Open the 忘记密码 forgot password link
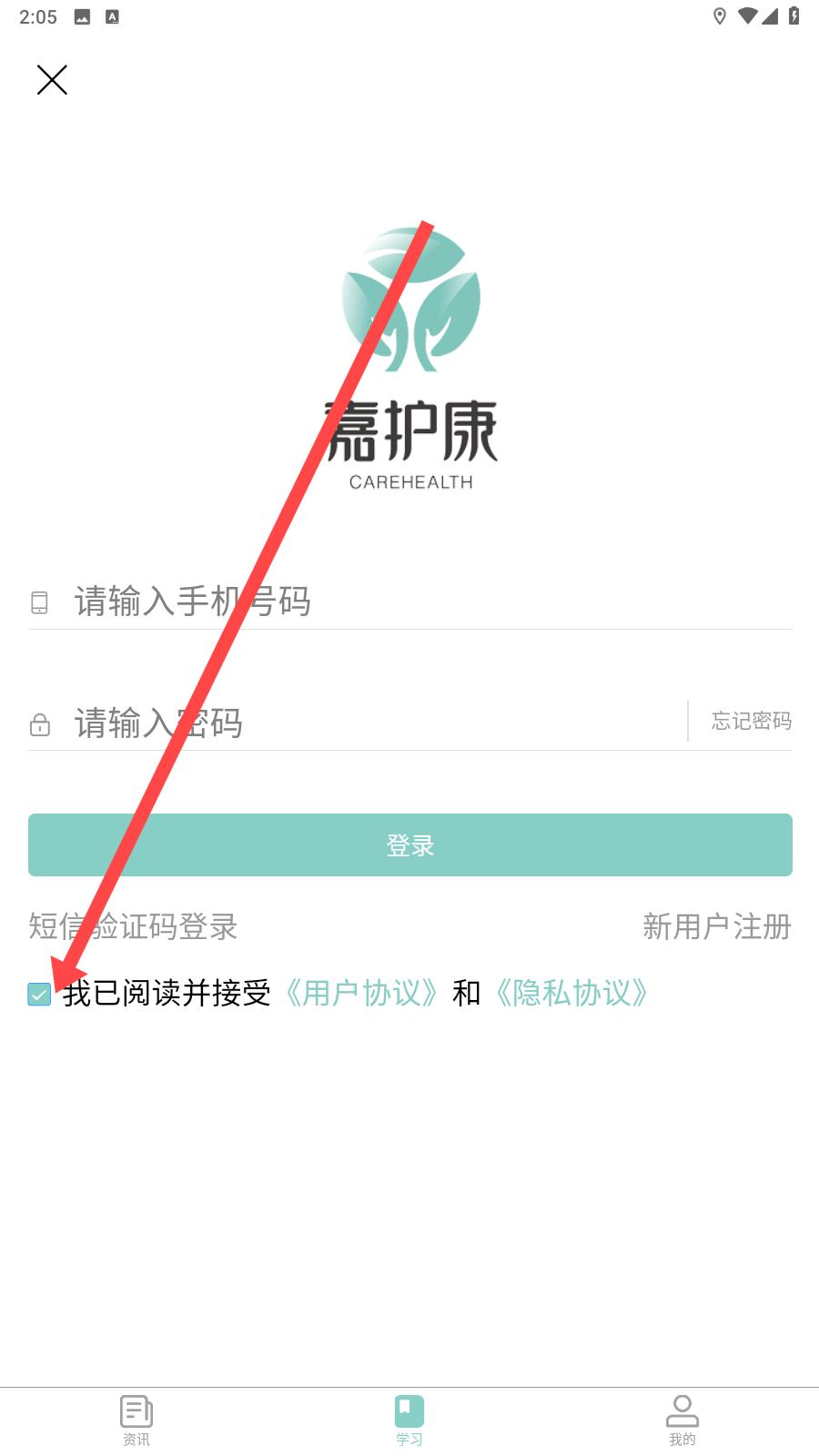The image size is (819, 1456). 751,722
